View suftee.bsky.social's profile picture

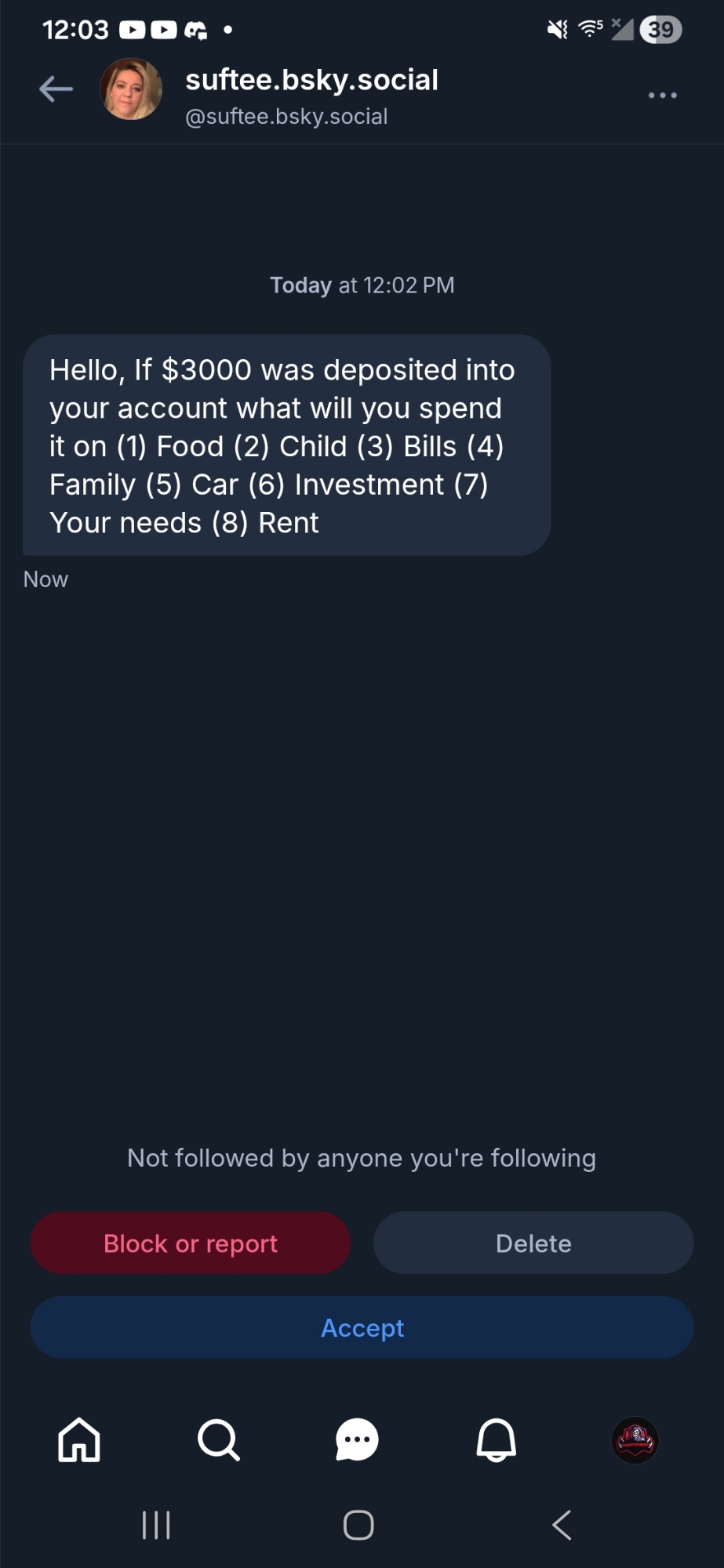(x=131, y=89)
